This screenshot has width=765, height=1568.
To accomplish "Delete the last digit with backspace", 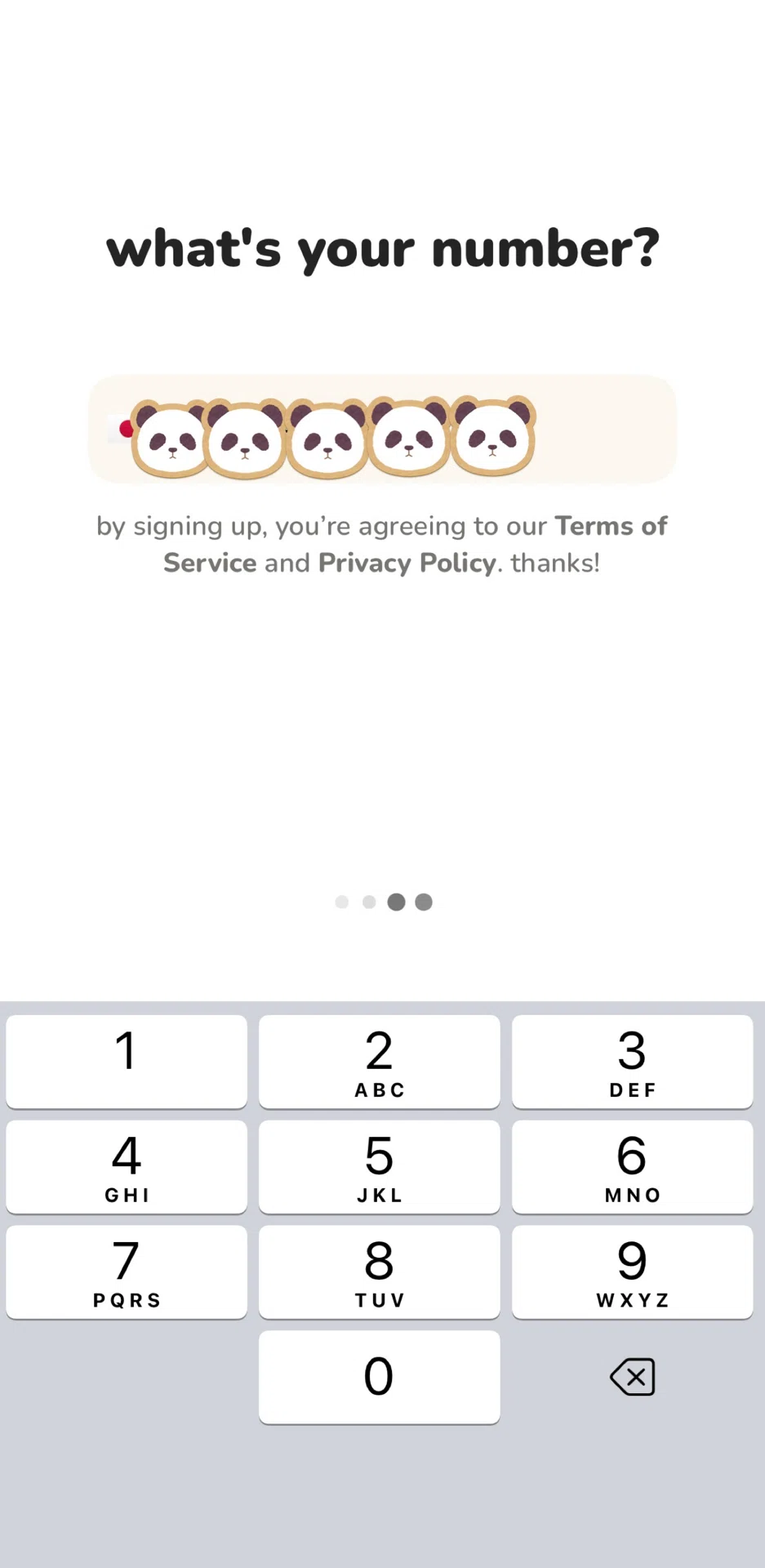I will tap(633, 1377).
